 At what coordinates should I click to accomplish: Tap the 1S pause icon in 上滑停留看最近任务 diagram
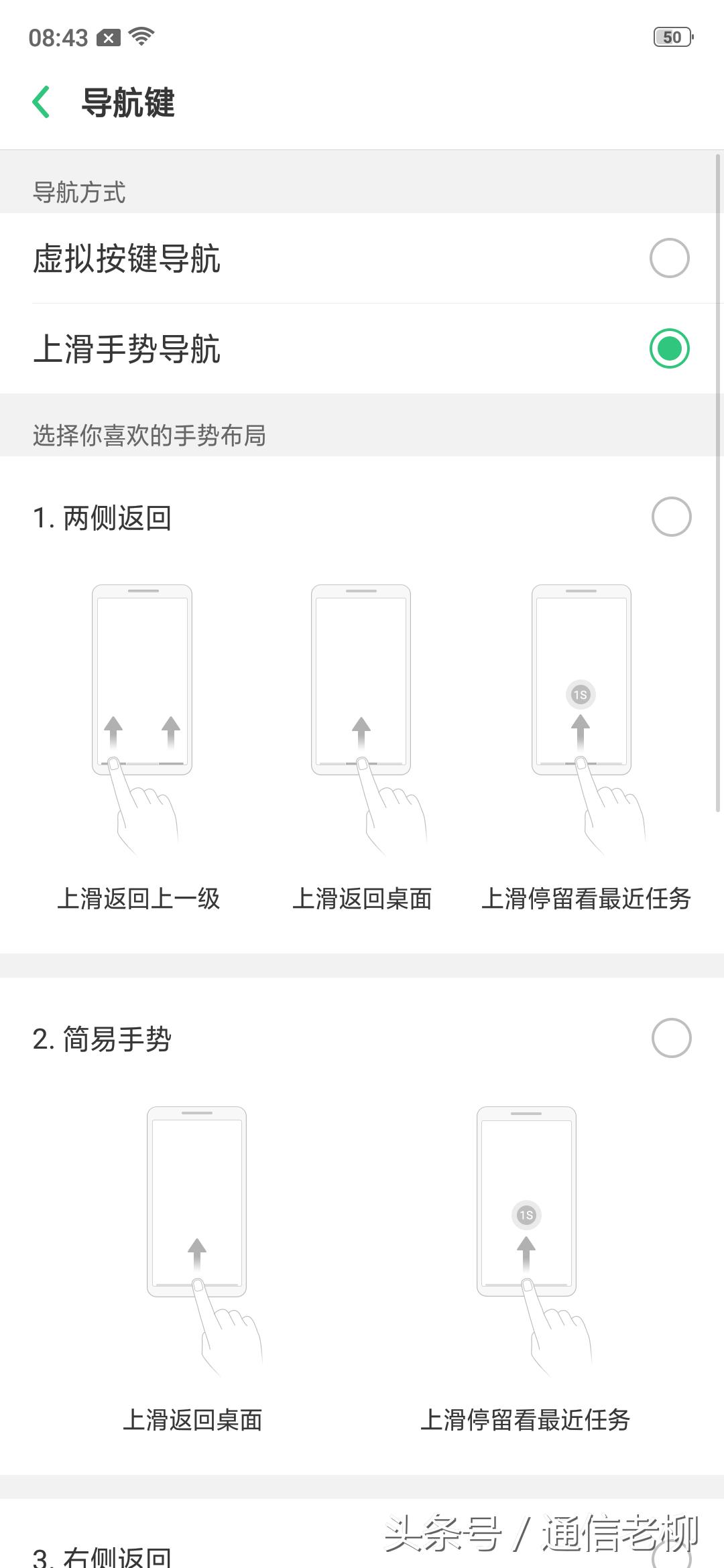pos(581,696)
